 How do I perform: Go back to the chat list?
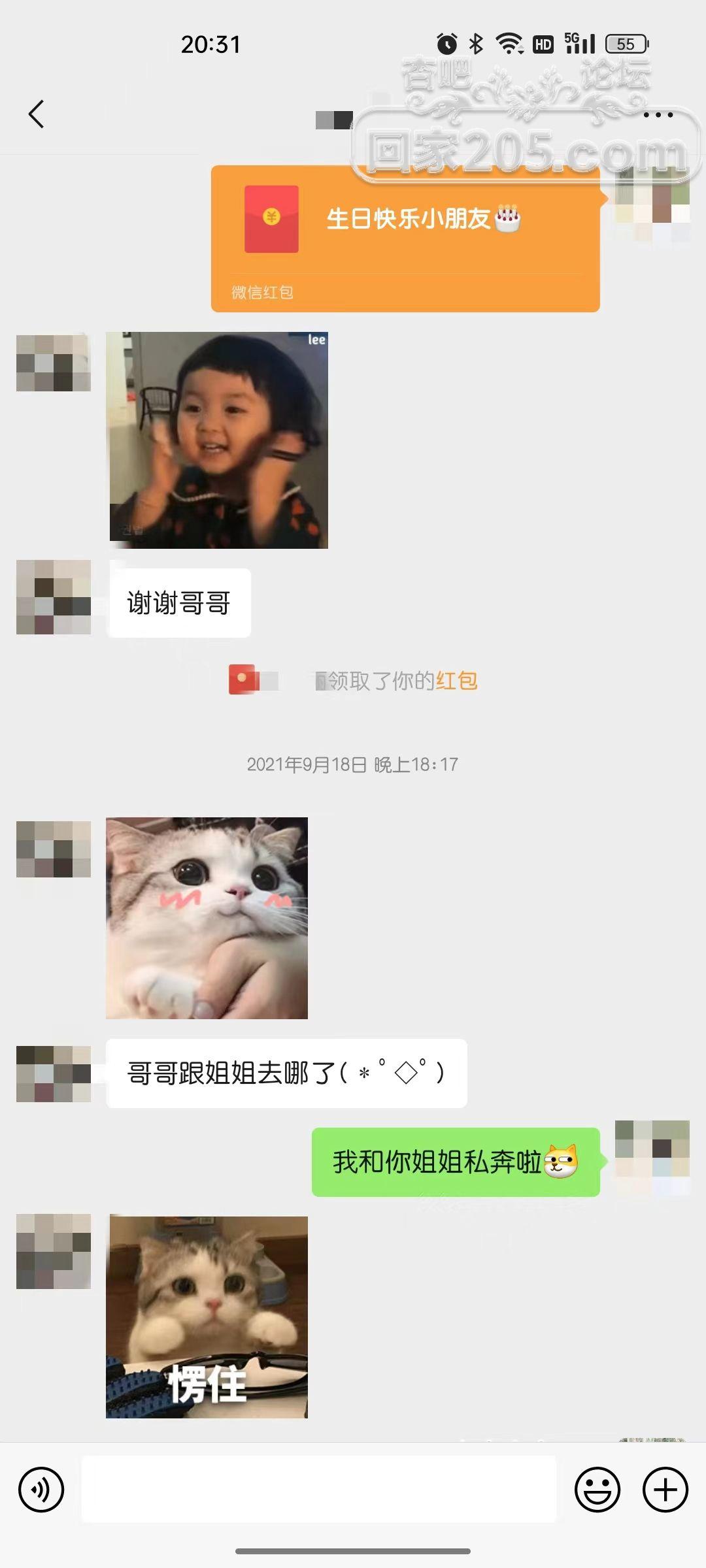tap(37, 114)
